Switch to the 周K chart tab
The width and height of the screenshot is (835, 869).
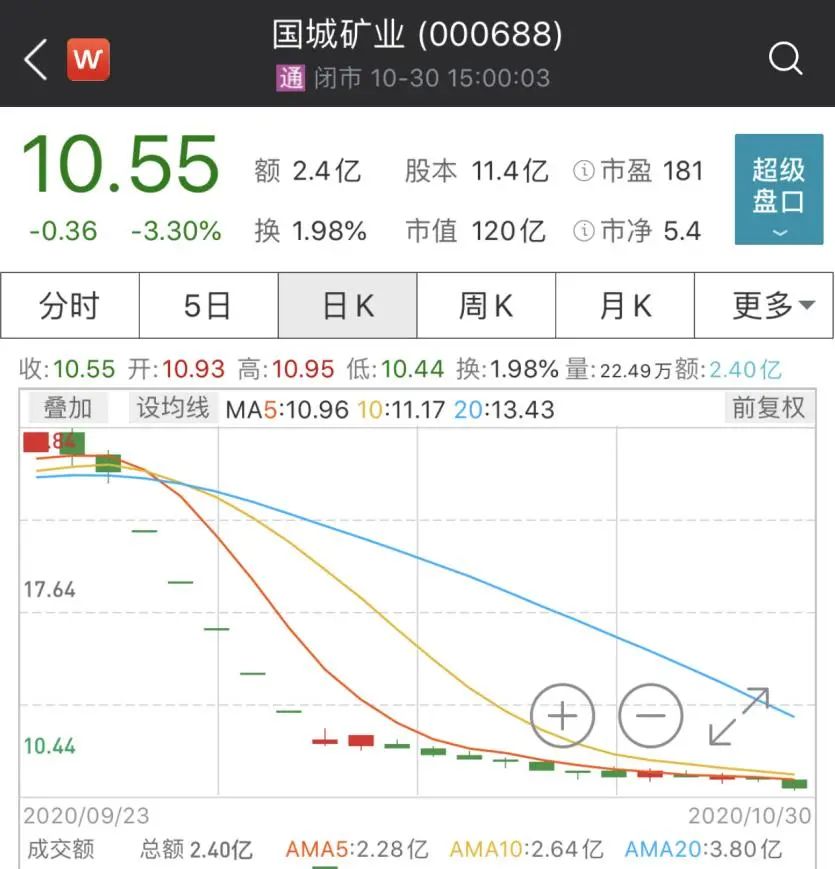(x=486, y=305)
